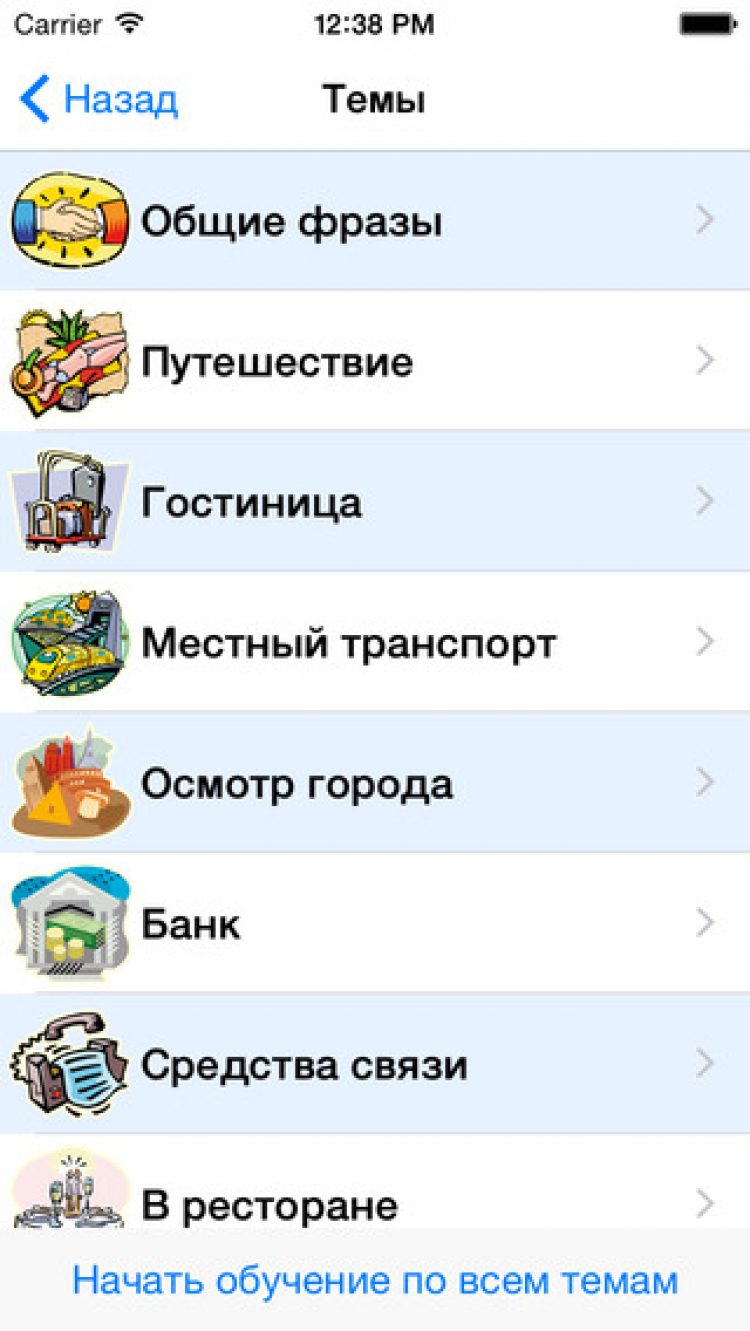Open the Средства связи topic
Screen dimensions: 750x1331
pos(375,1064)
